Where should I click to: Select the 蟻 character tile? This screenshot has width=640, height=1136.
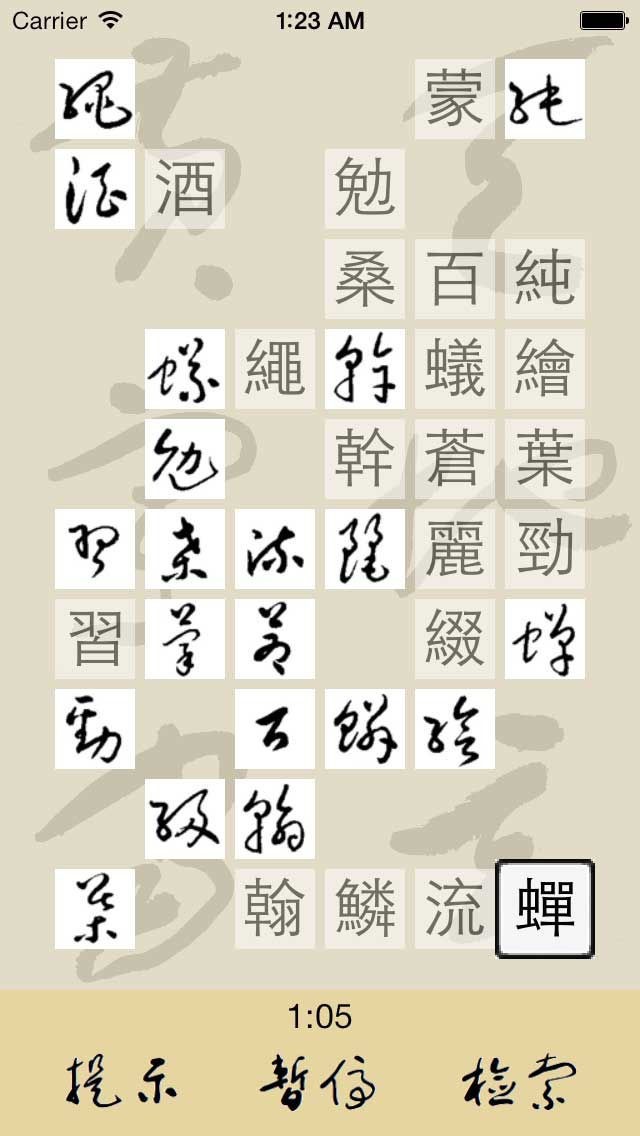[x=454, y=369]
